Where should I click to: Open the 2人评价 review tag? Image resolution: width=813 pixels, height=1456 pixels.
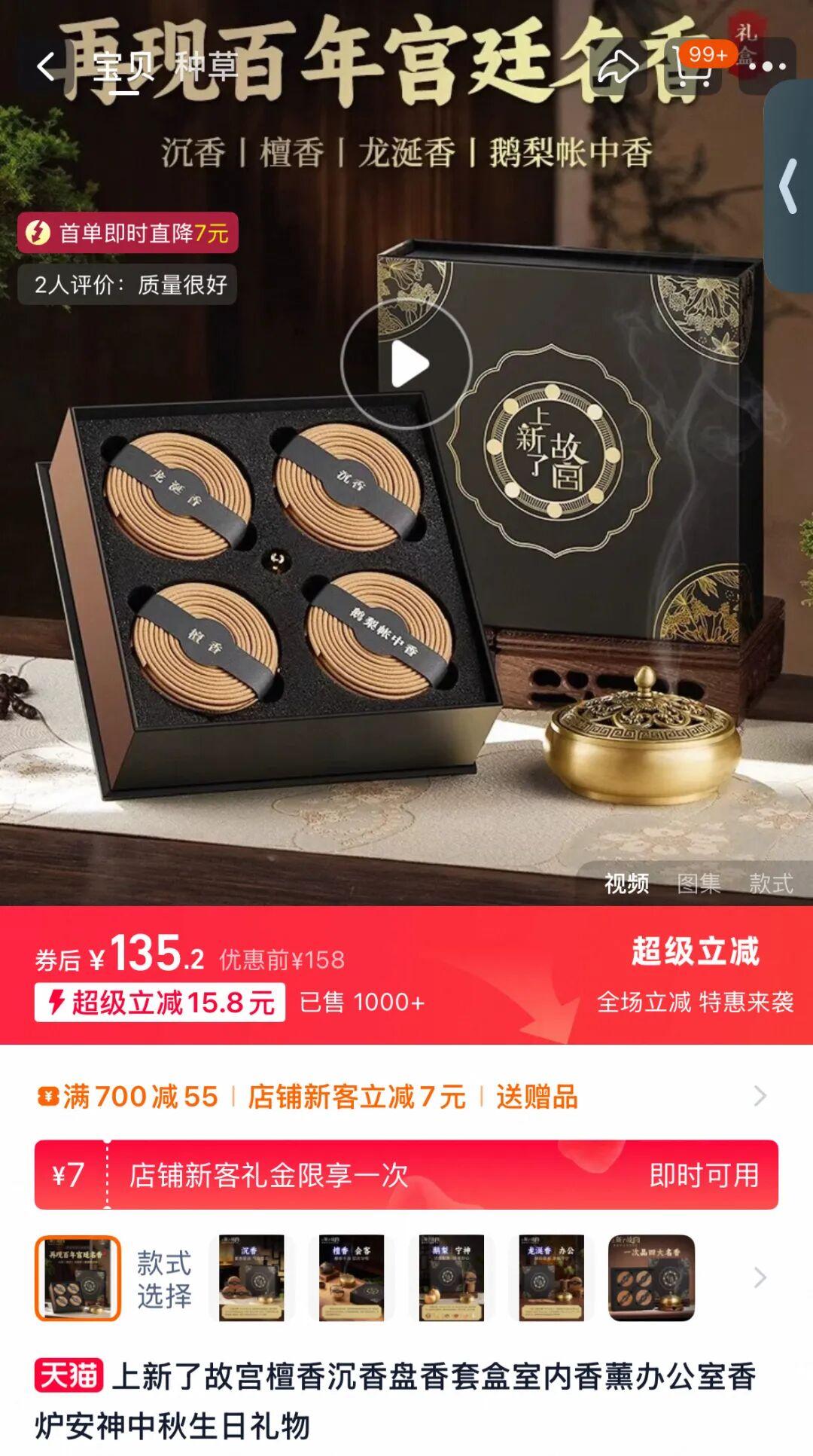coord(128,285)
